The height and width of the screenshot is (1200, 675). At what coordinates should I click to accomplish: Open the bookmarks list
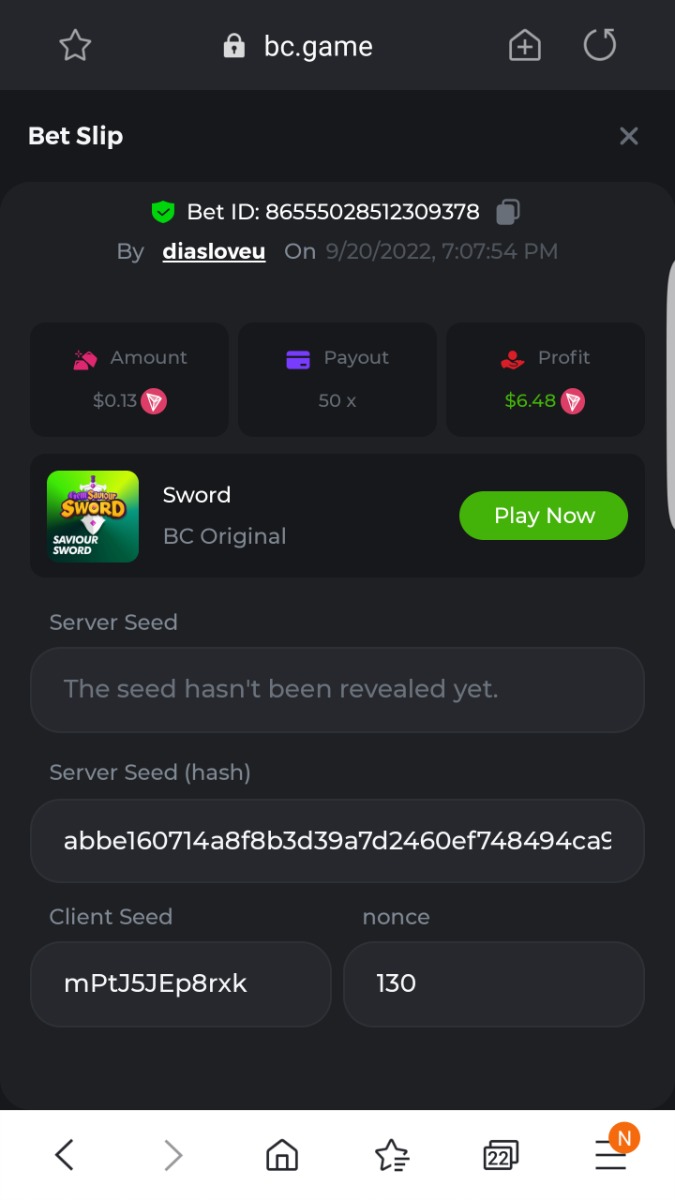coord(392,1156)
